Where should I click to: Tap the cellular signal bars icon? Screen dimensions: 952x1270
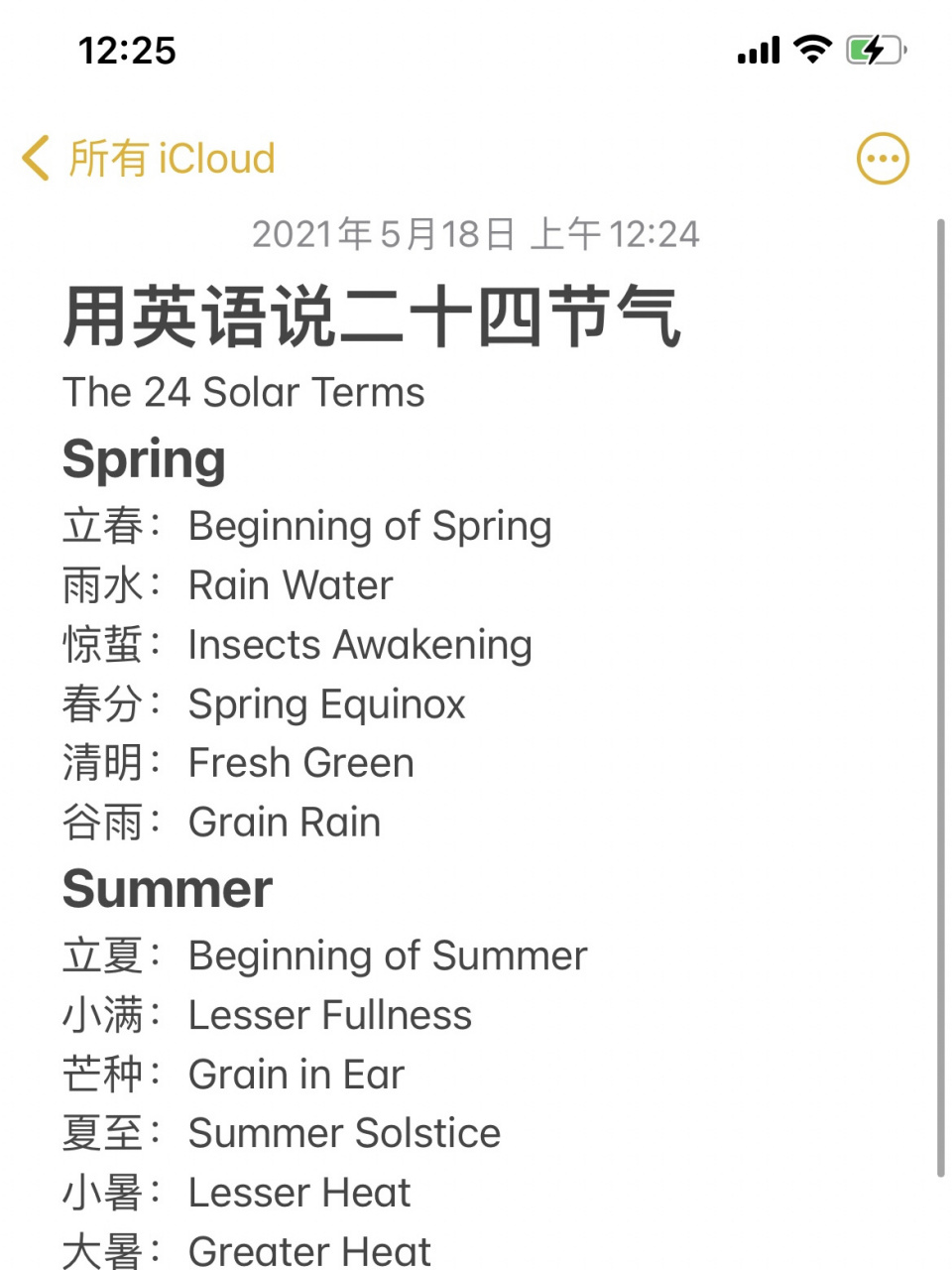pyautogui.click(x=757, y=50)
